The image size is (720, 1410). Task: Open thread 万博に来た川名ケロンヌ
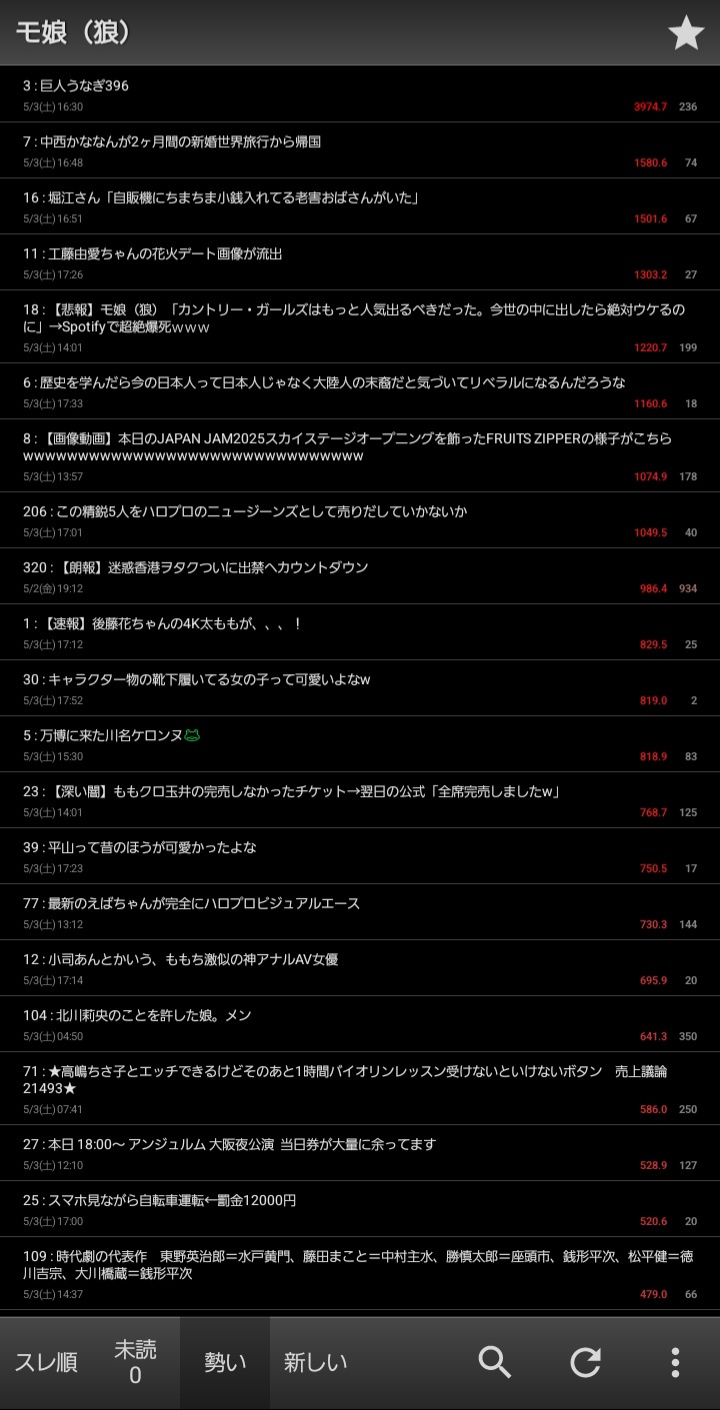[x=300, y=743]
